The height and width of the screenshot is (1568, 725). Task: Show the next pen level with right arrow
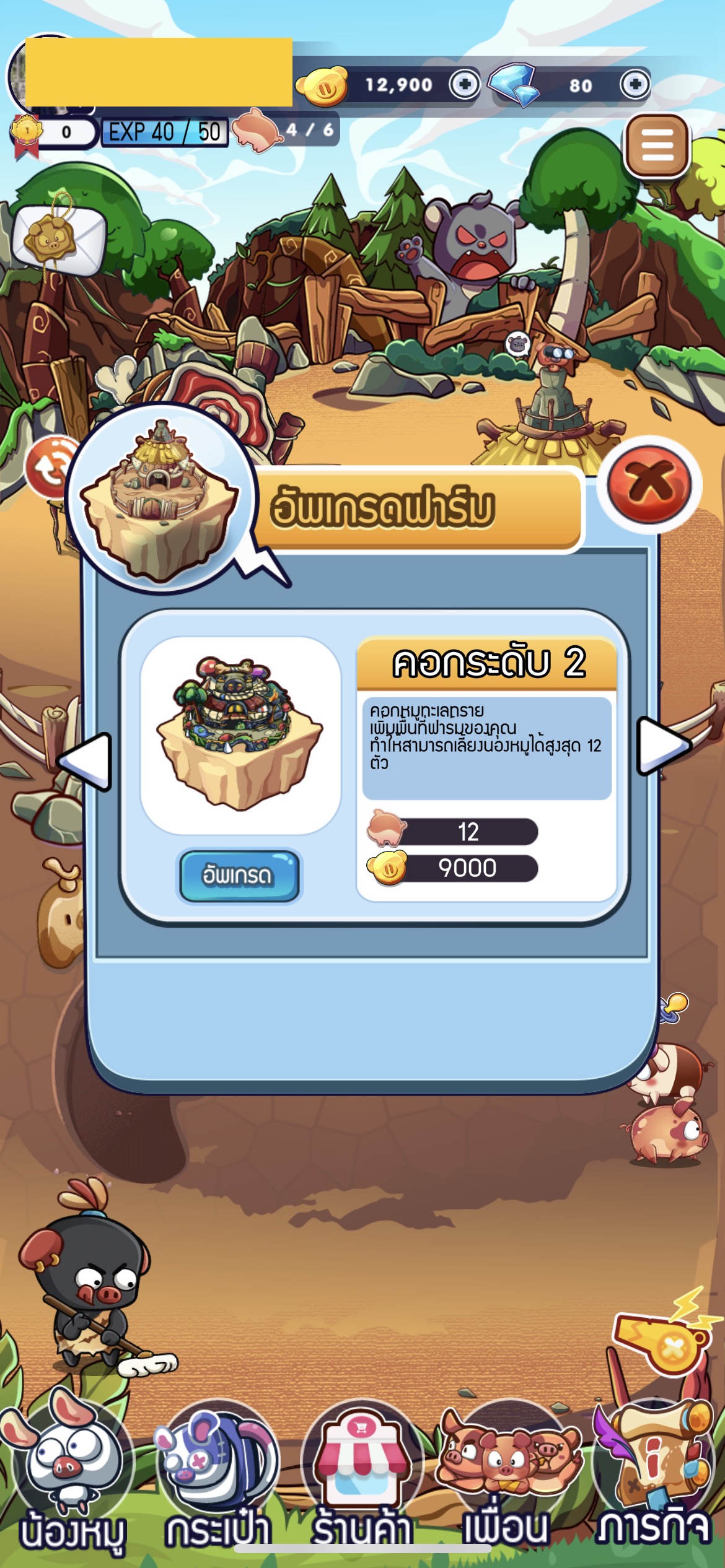point(663,746)
